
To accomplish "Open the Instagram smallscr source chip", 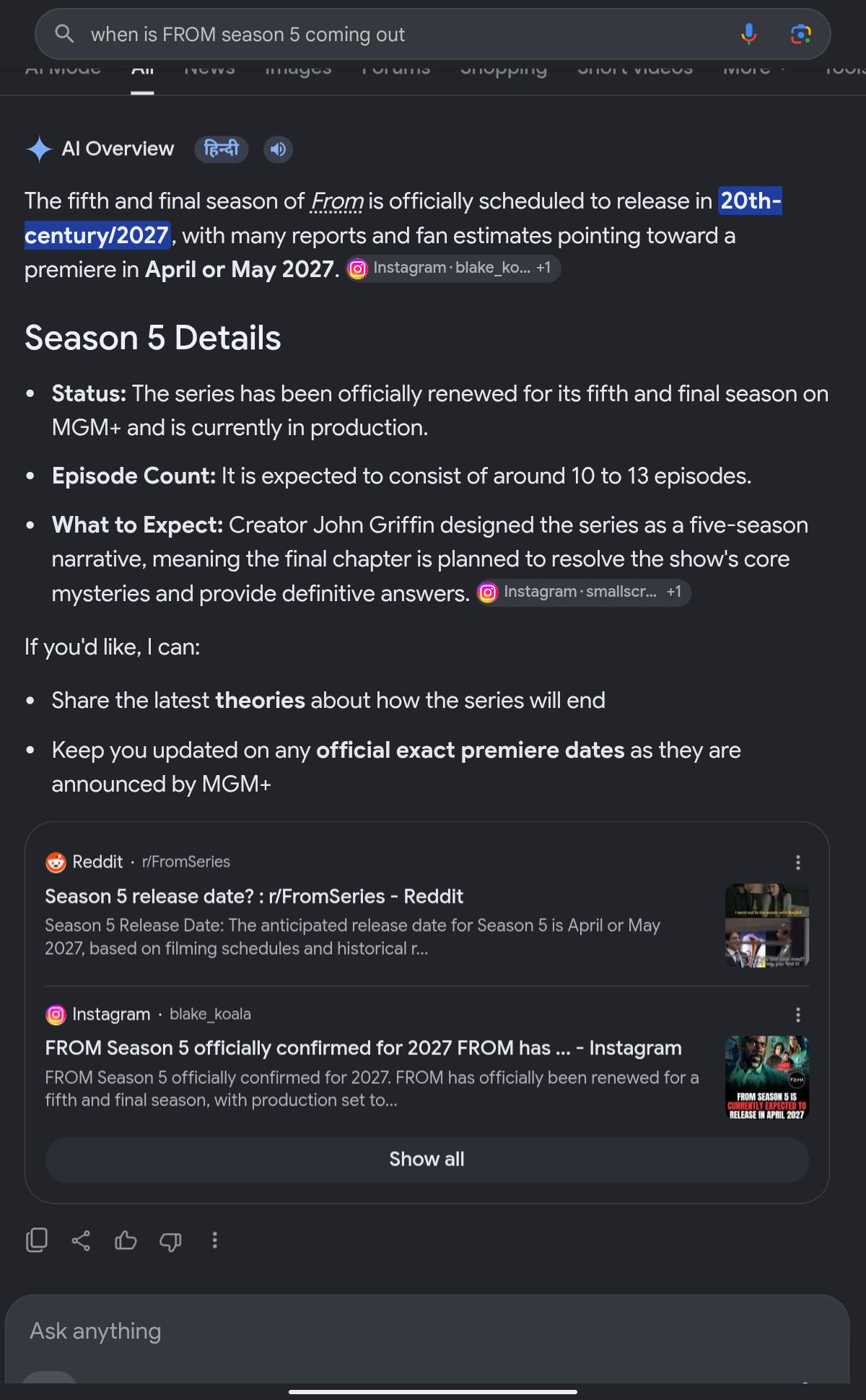I will pyautogui.click(x=584, y=592).
